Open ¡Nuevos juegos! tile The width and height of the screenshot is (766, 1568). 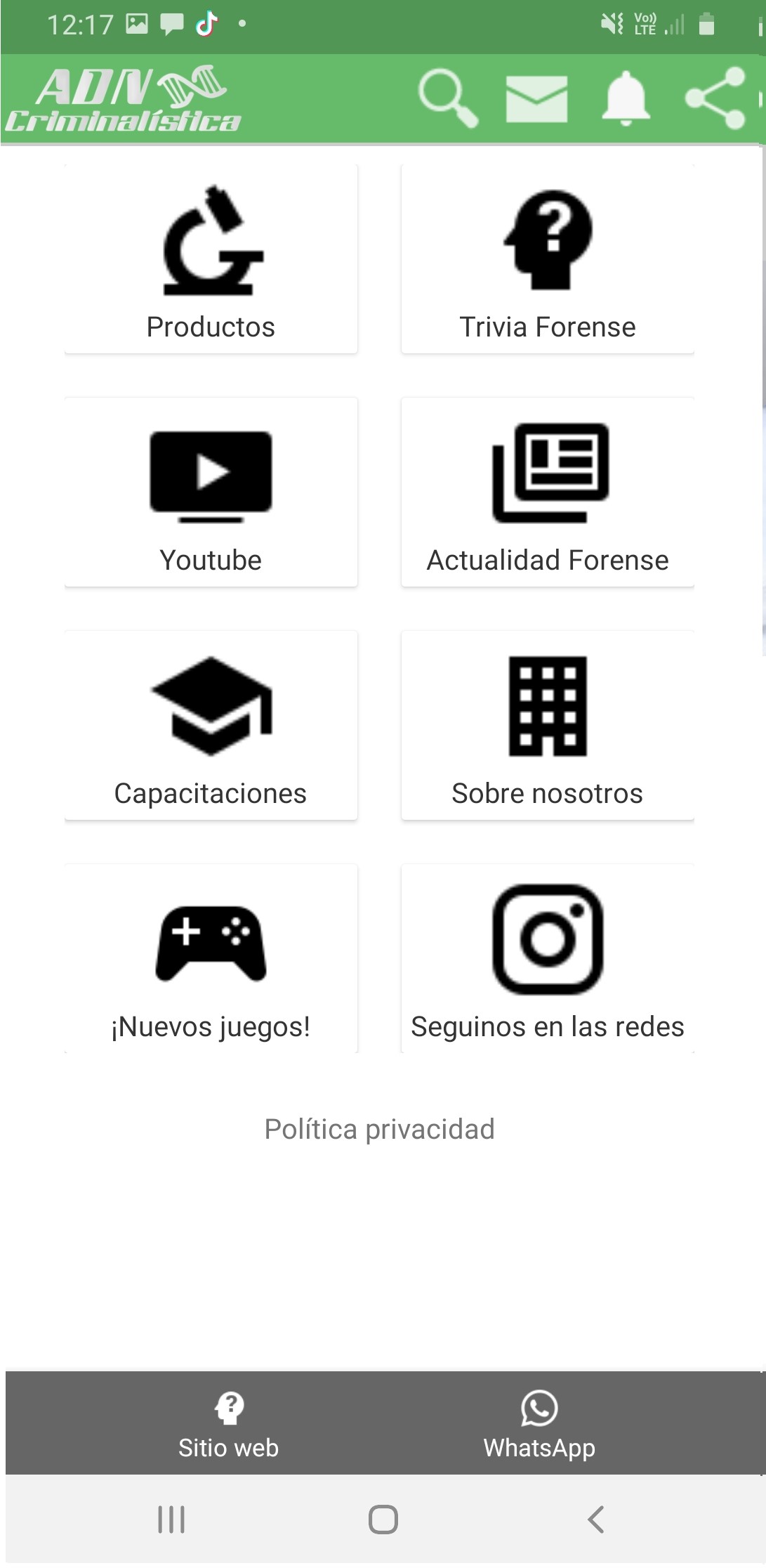pos(211,958)
